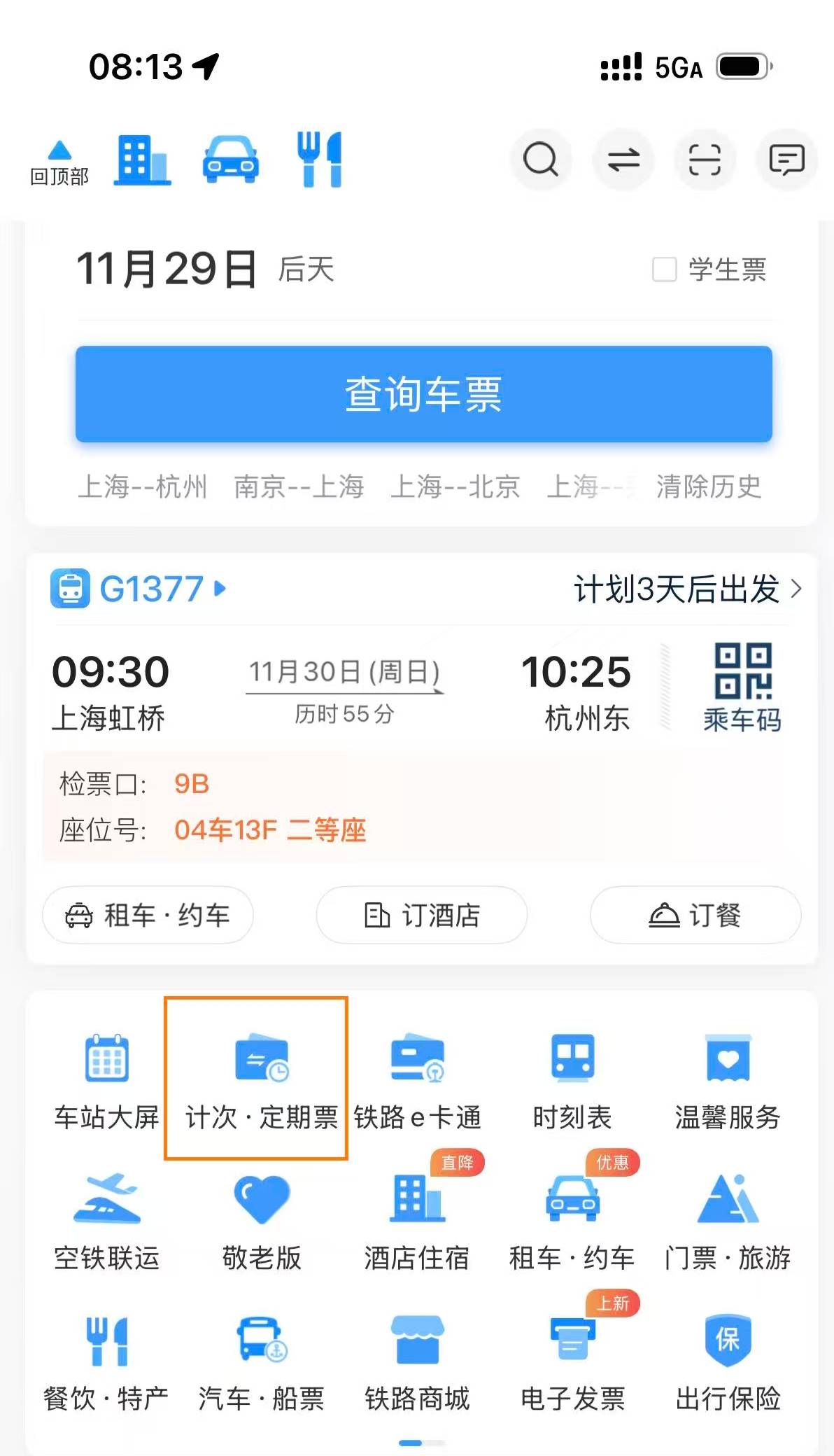834x1456 pixels.
Task: Open the hotel building icon in toolbar
Action: click(142, 160)
